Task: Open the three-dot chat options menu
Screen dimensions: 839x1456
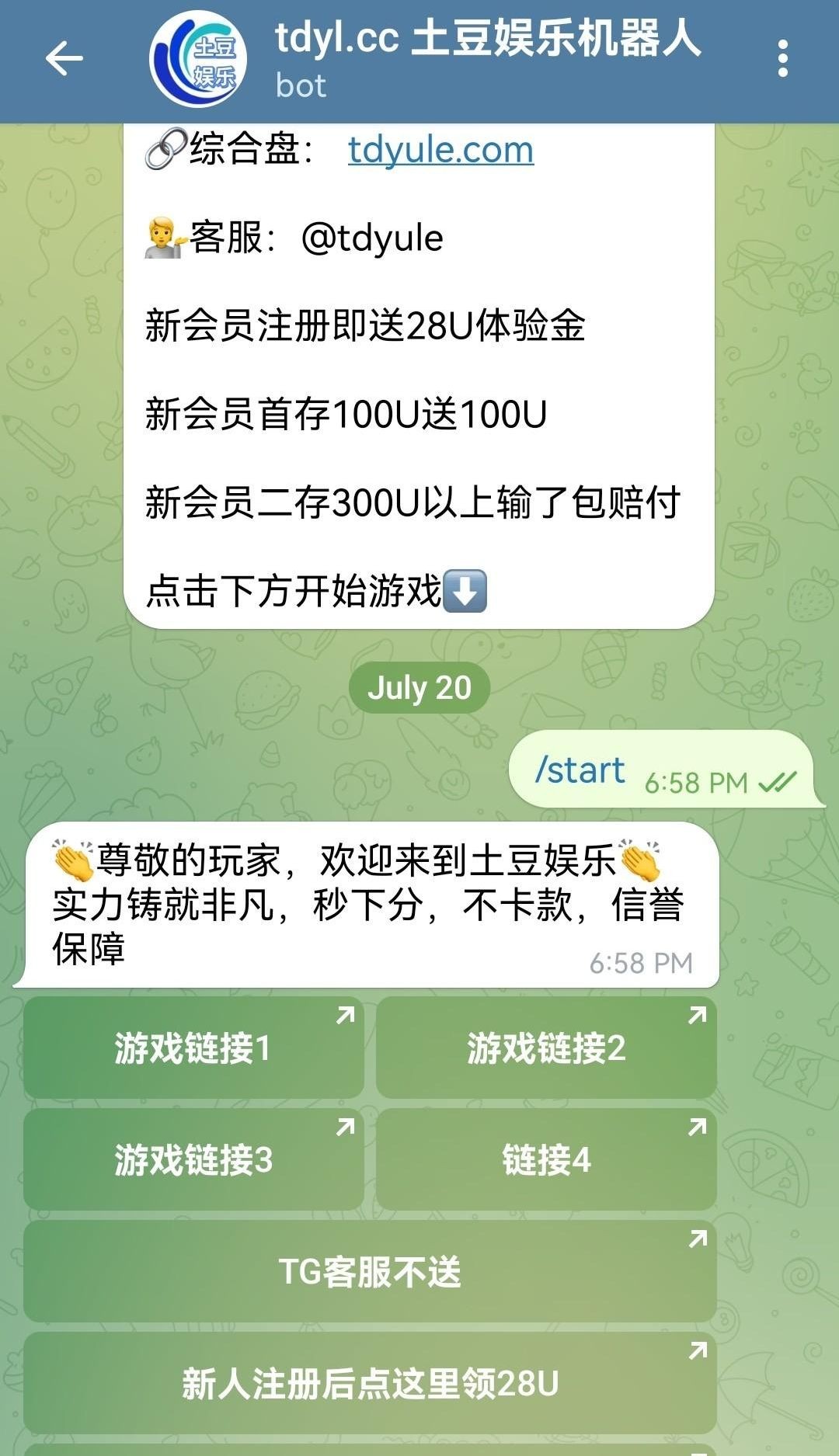Action: (785, 59)
